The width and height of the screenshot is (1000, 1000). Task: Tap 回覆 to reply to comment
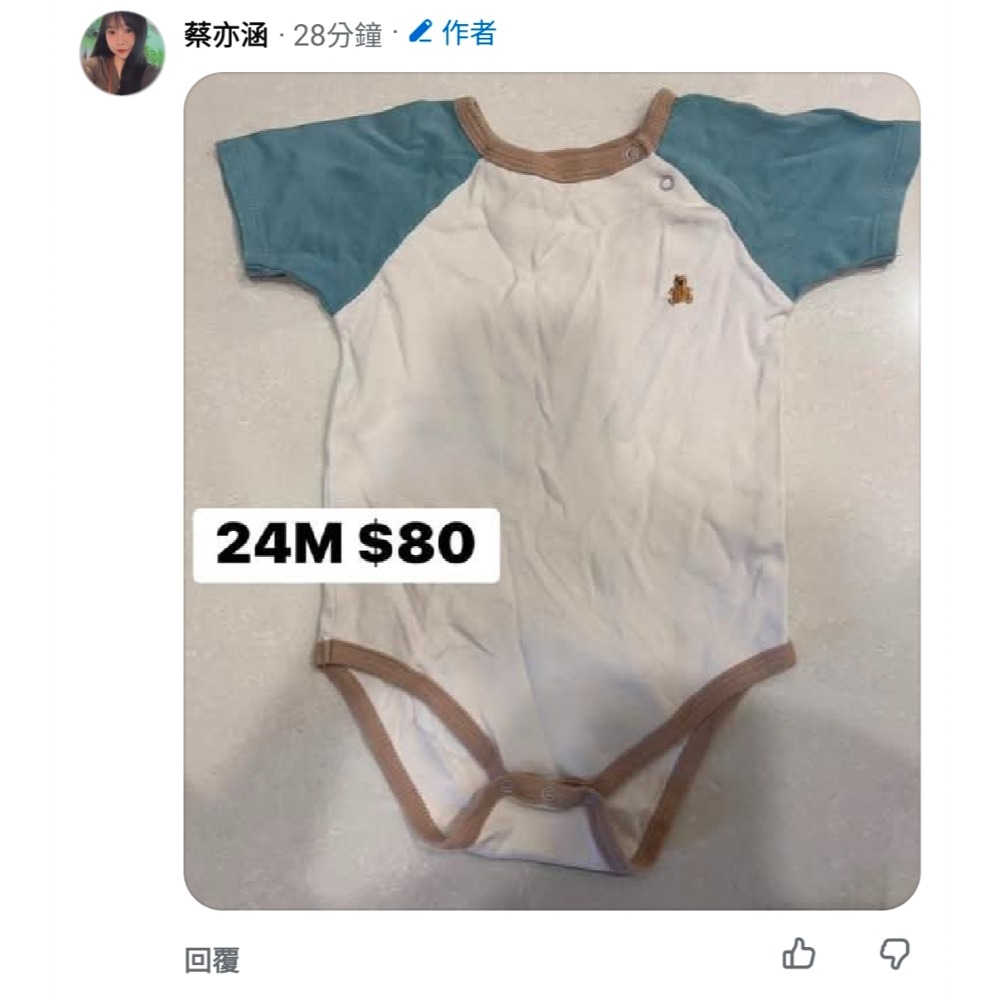point(212,961)
